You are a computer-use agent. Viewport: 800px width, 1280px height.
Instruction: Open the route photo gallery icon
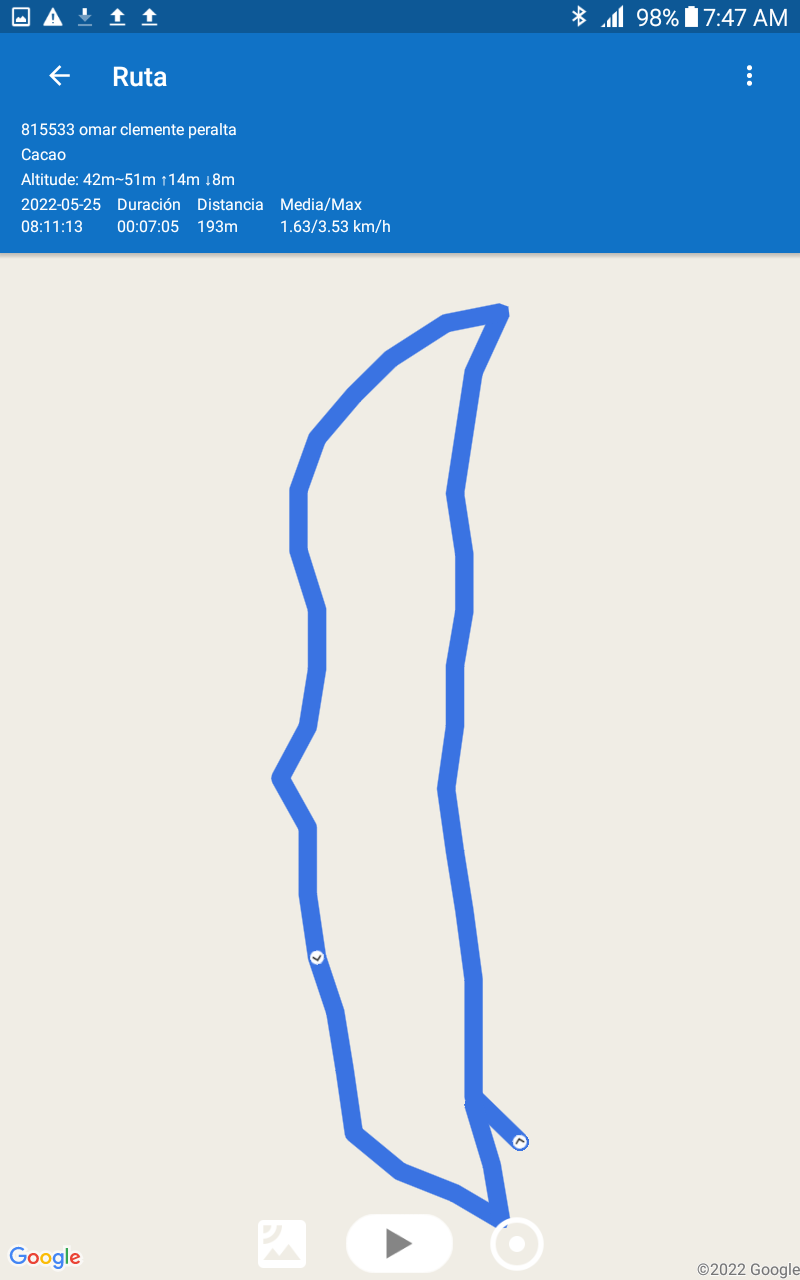[x=282, y=1244]
